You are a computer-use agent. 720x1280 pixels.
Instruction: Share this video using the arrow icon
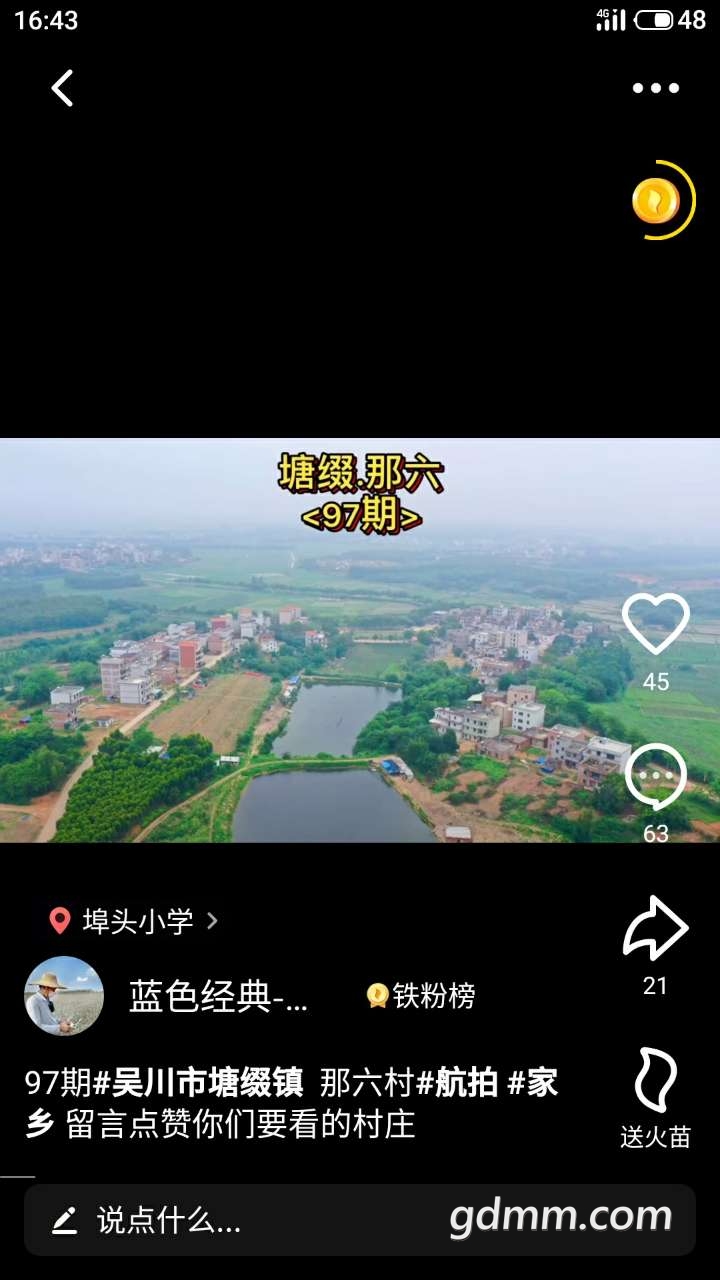[656, 929]
